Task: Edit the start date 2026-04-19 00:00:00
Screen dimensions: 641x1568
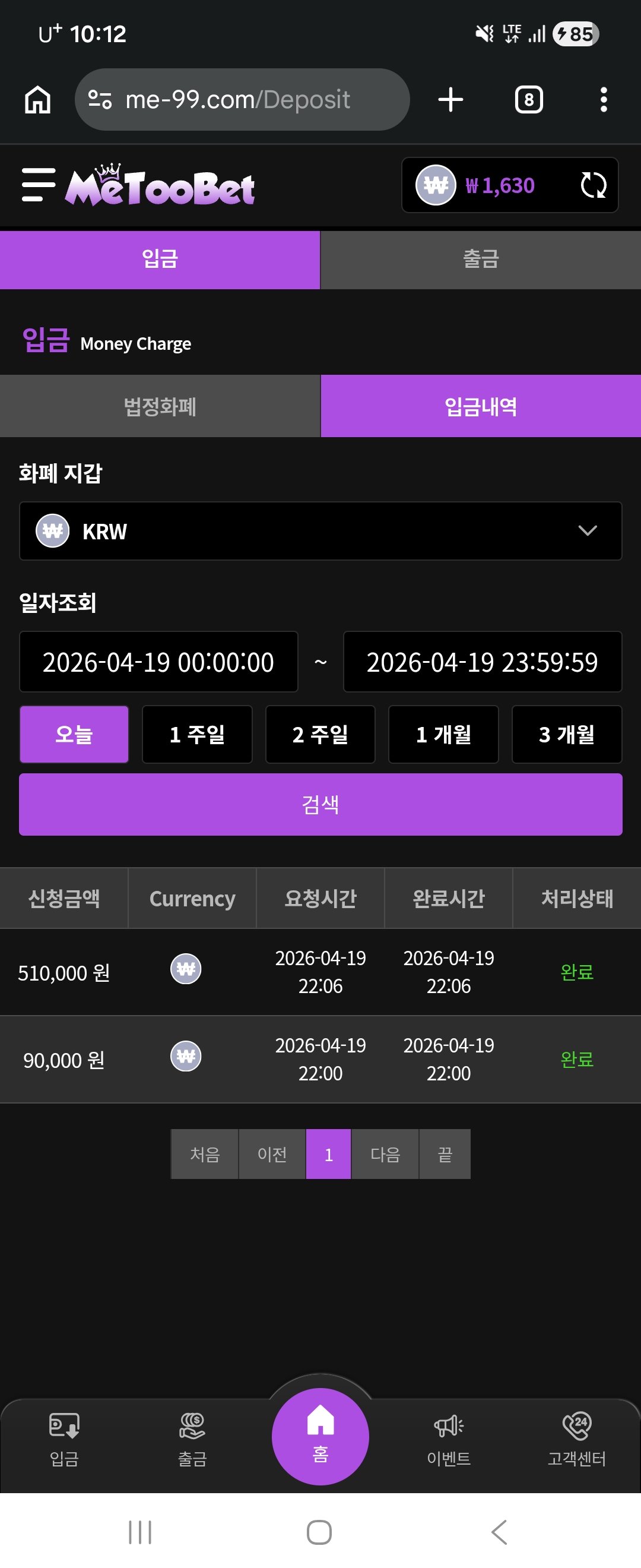Action: click(x=158, y=662)
